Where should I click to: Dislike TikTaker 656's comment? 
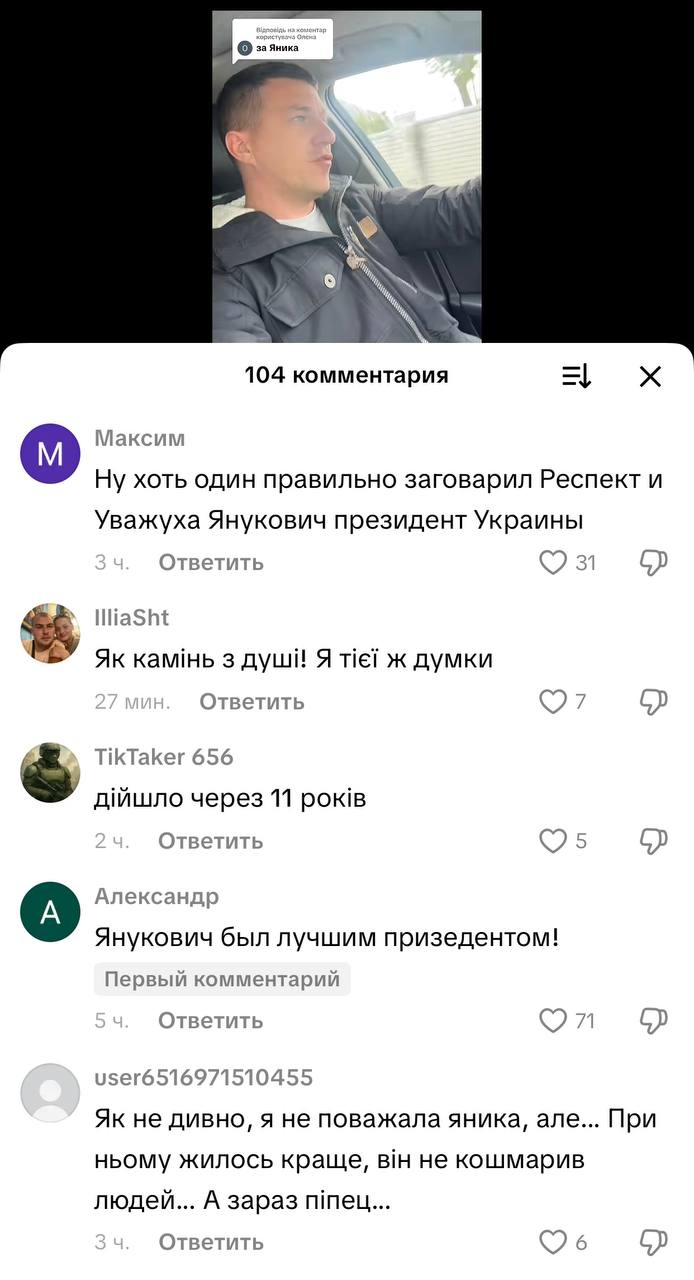coord(653,841)
